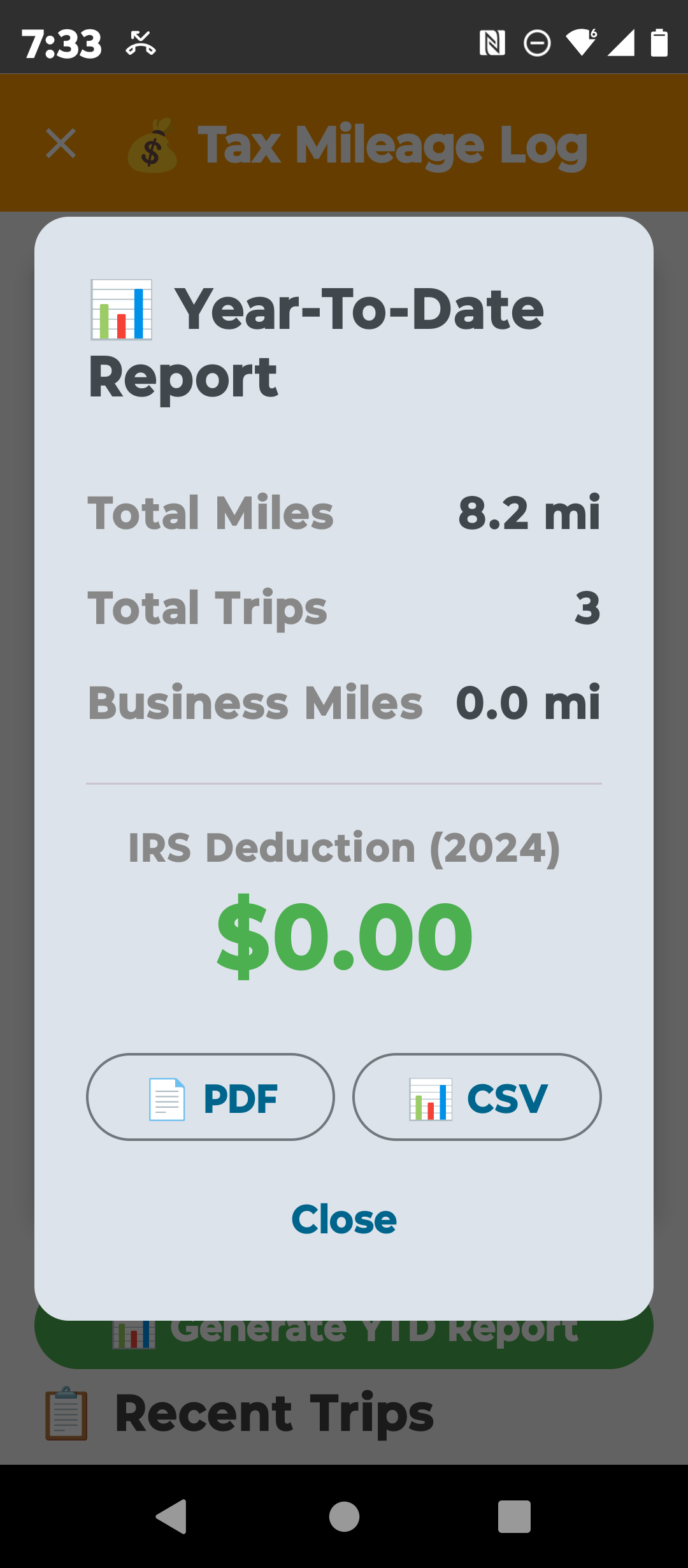The height and width of the screenshot is (1568, 688).
Task: Tap the Total Miles value of 8.2 mi
Action: pos(530,514)
